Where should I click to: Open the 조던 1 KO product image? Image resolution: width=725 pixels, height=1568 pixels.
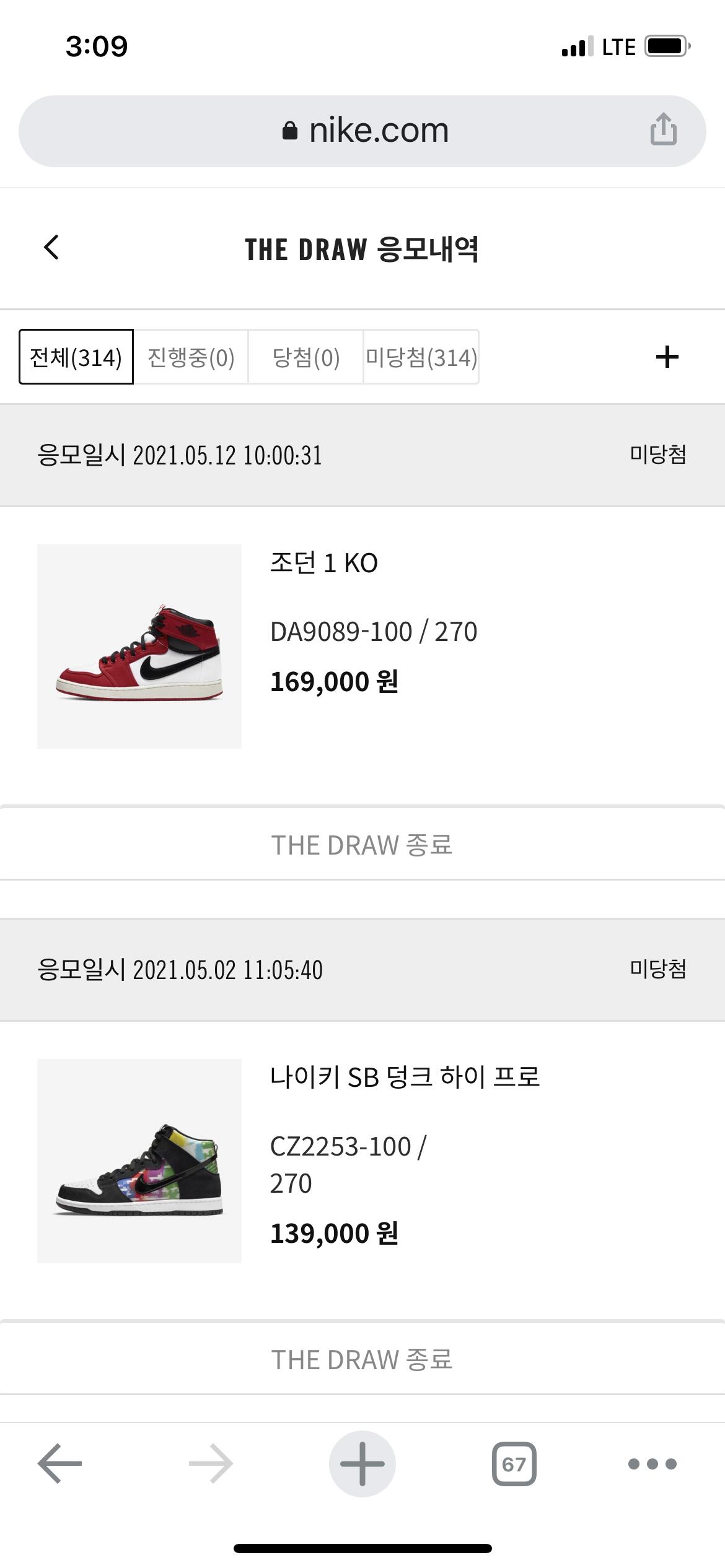[139, 646]
